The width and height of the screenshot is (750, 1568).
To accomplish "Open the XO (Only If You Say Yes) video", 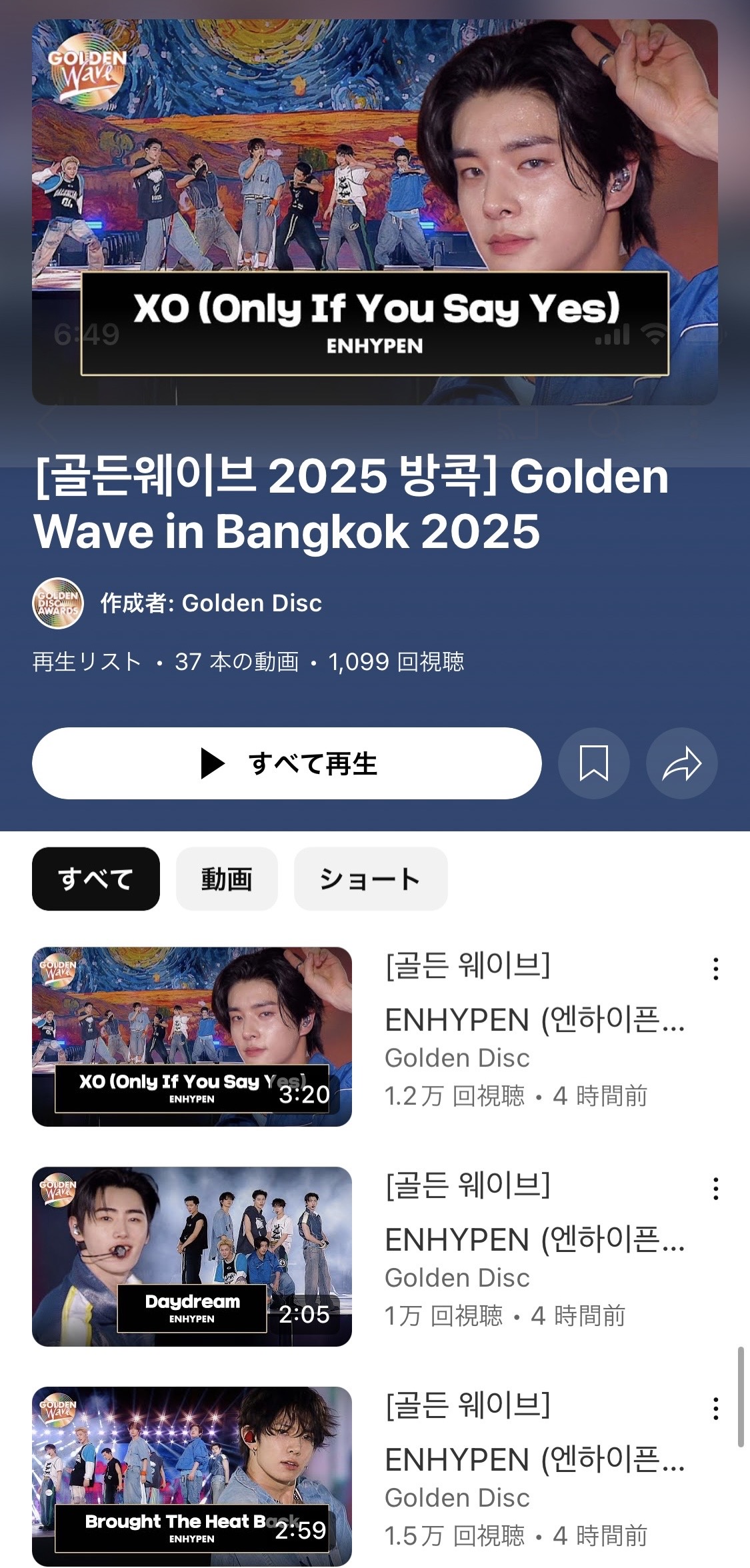I will click(x=192, y=1037).
